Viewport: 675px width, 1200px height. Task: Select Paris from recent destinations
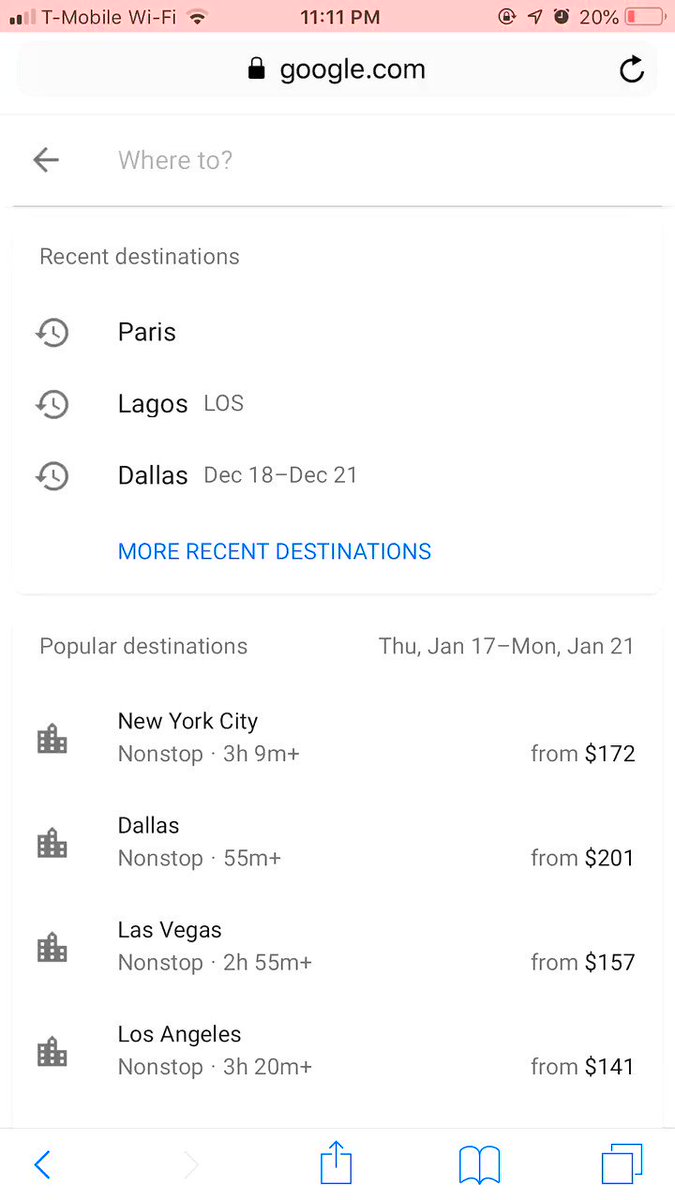click(337, 332)
